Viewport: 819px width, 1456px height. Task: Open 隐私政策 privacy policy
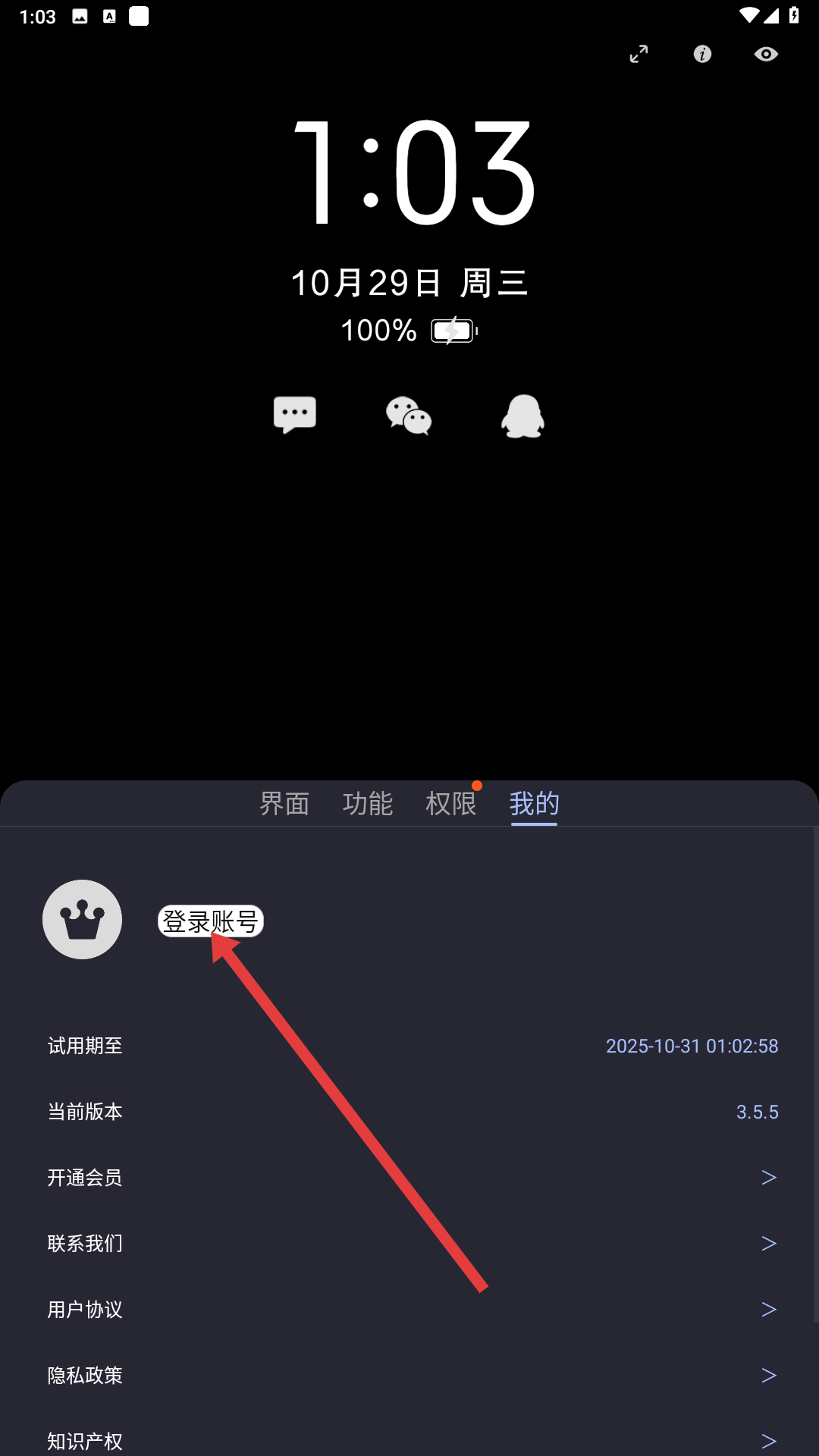tap(409, 1375)
